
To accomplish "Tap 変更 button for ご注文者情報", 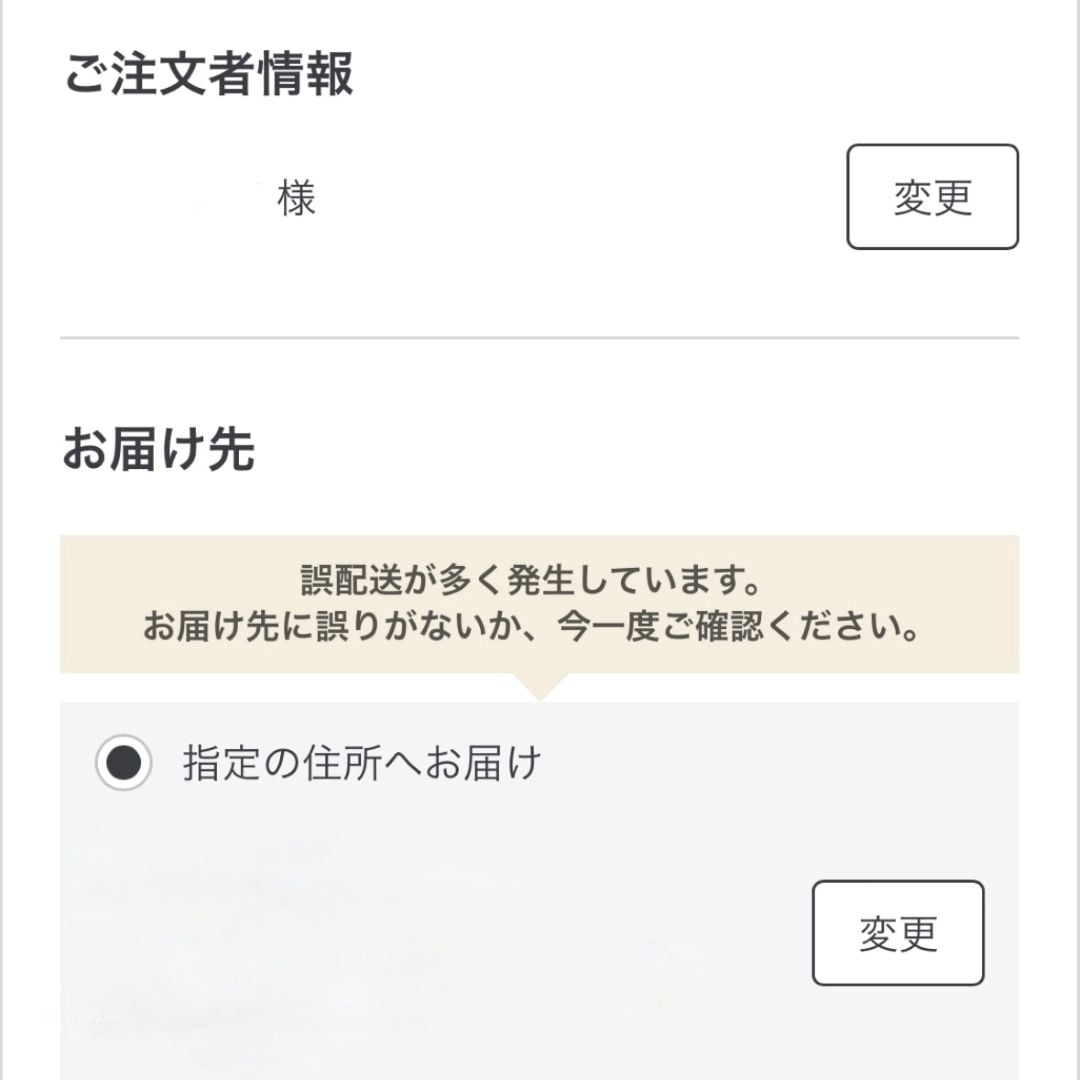I will (932, 197).
